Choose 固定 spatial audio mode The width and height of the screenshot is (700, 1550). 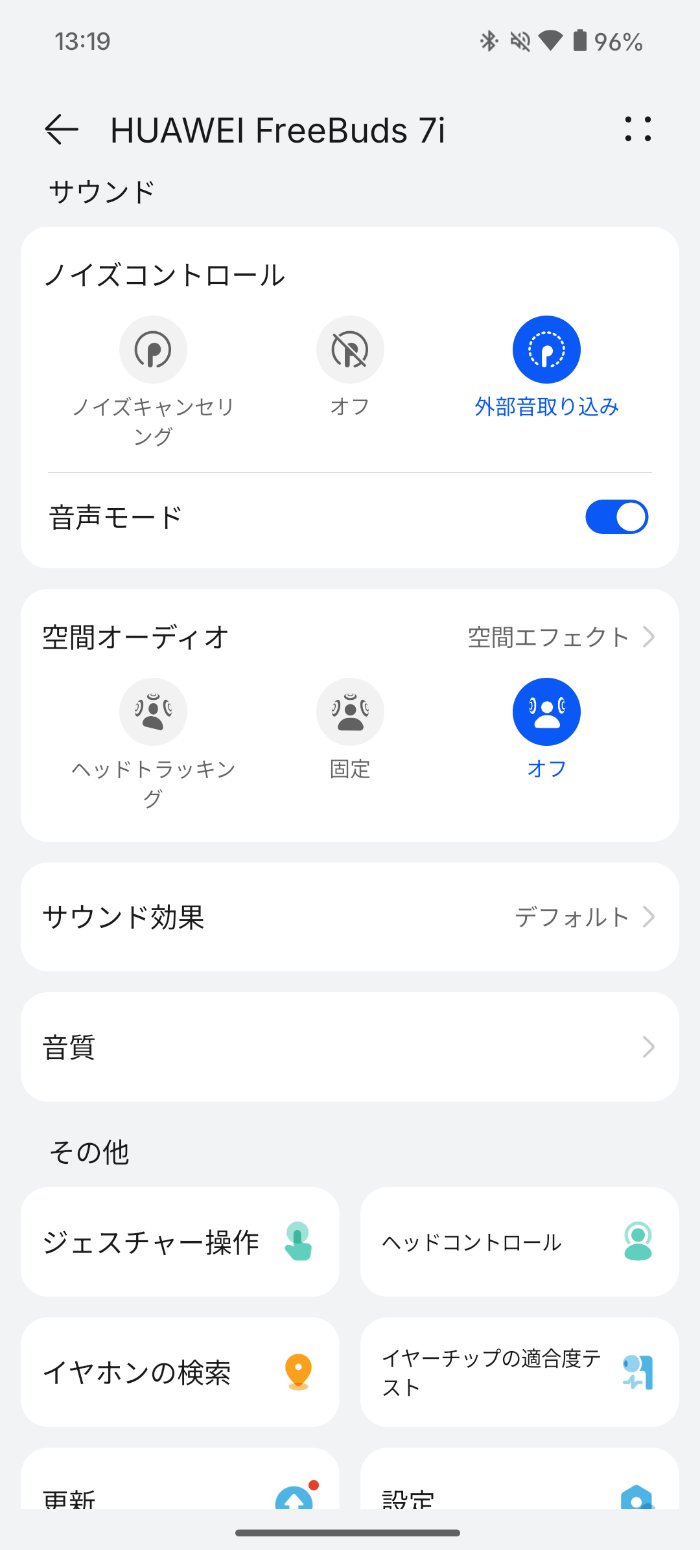[x=350, y=712]
